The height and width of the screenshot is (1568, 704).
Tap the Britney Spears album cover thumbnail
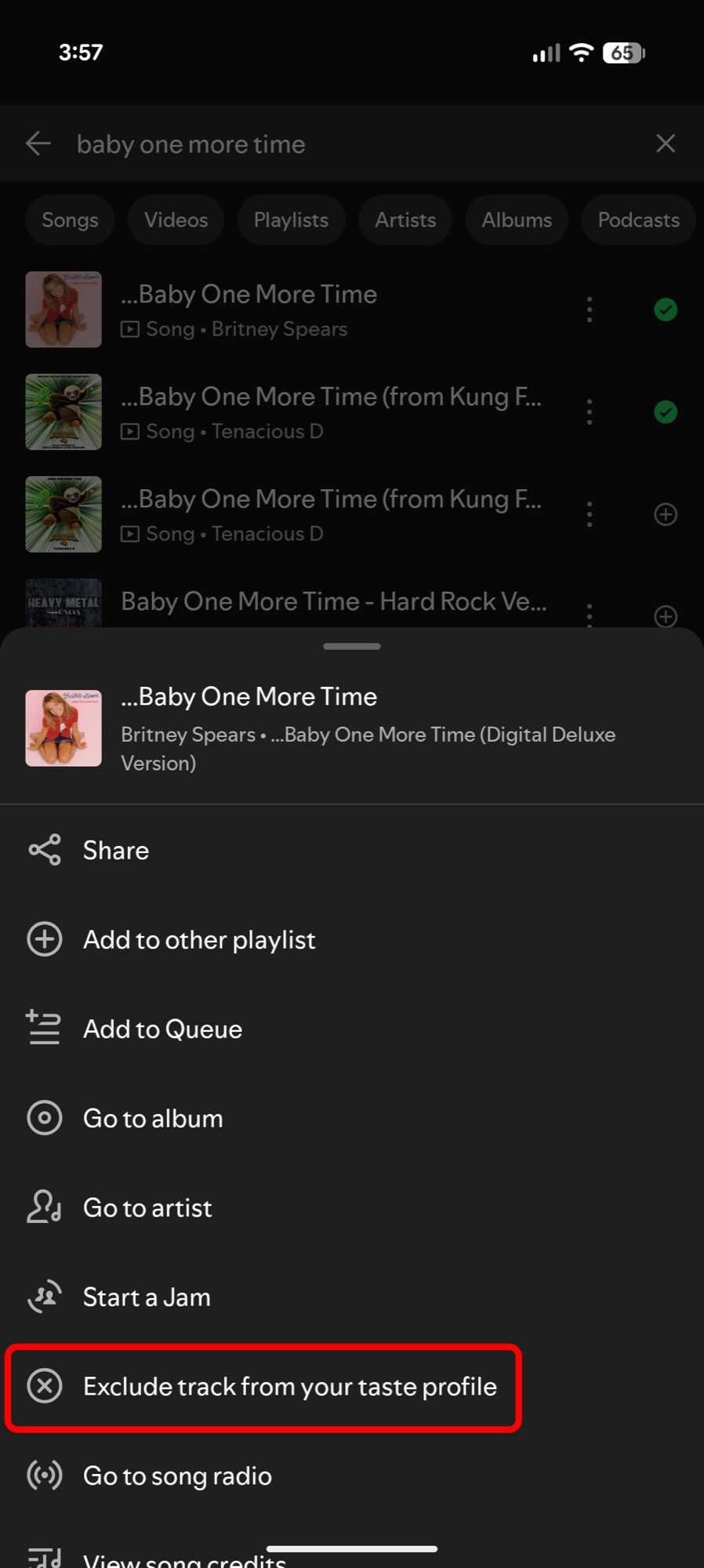[63, 728]
